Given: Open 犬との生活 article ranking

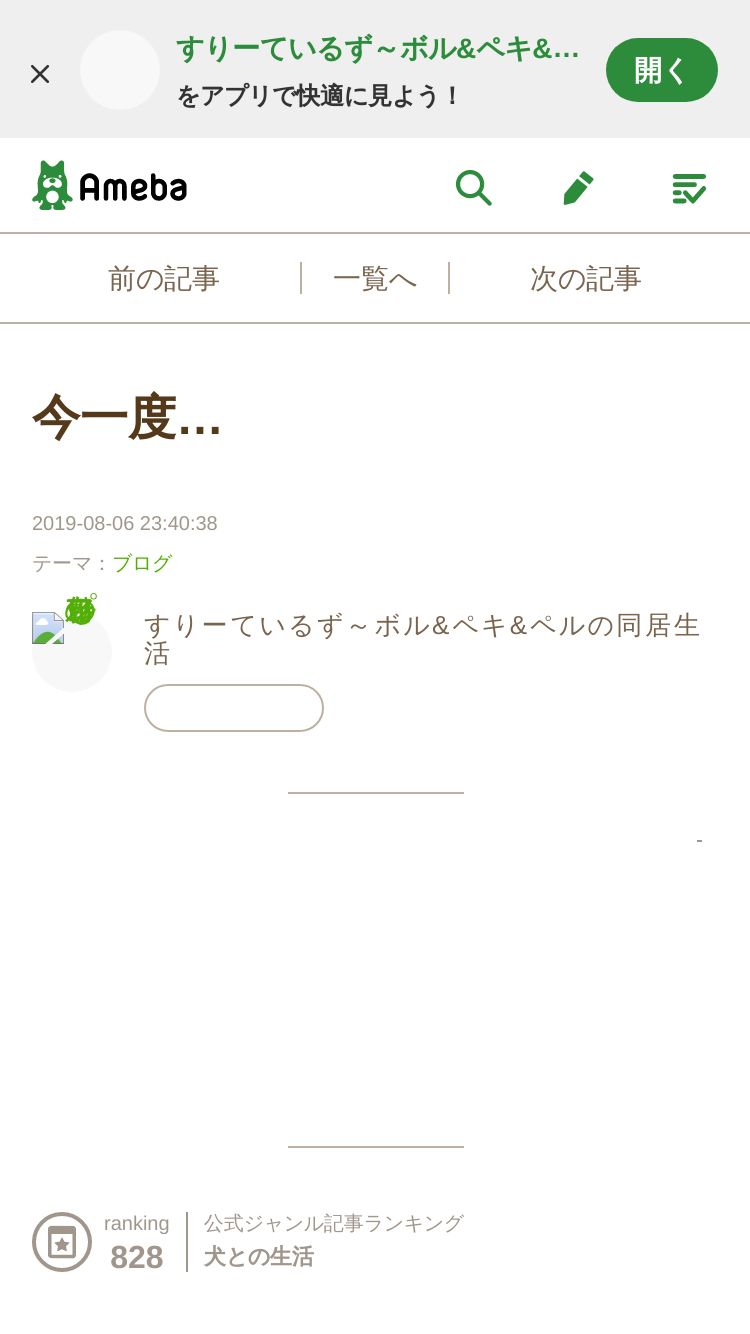Looking at the screenshot, I should click(258, 1257).
